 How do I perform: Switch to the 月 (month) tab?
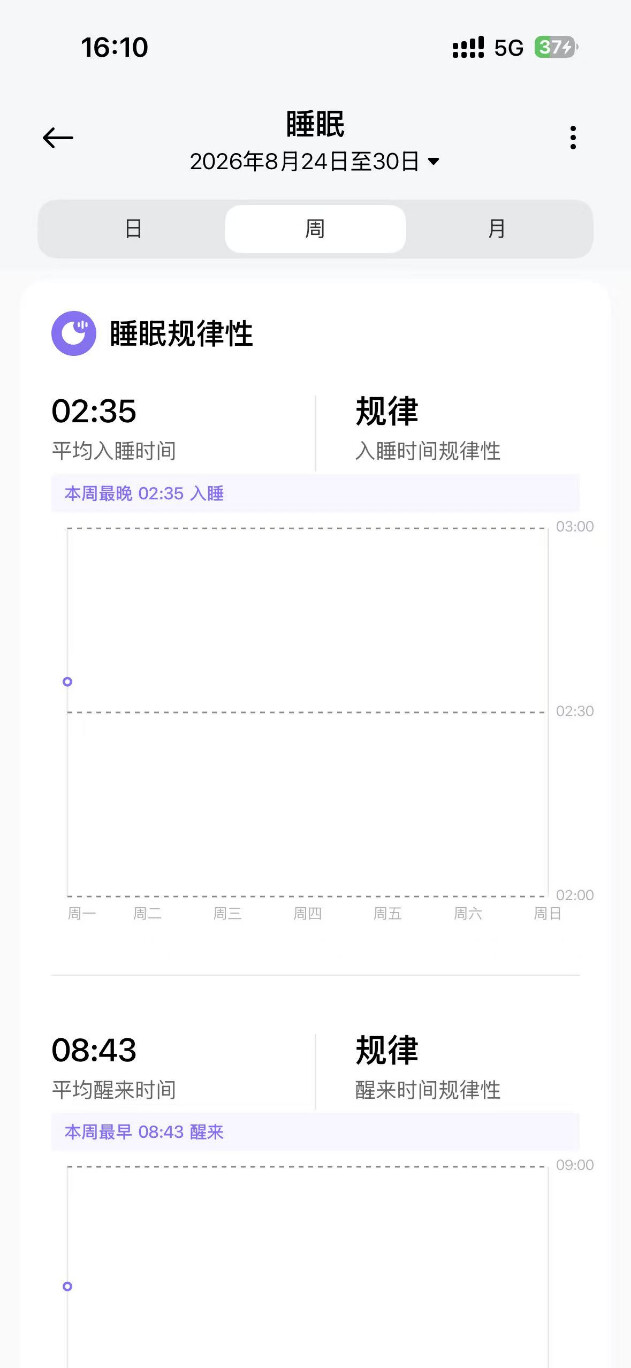coord(497,229)
